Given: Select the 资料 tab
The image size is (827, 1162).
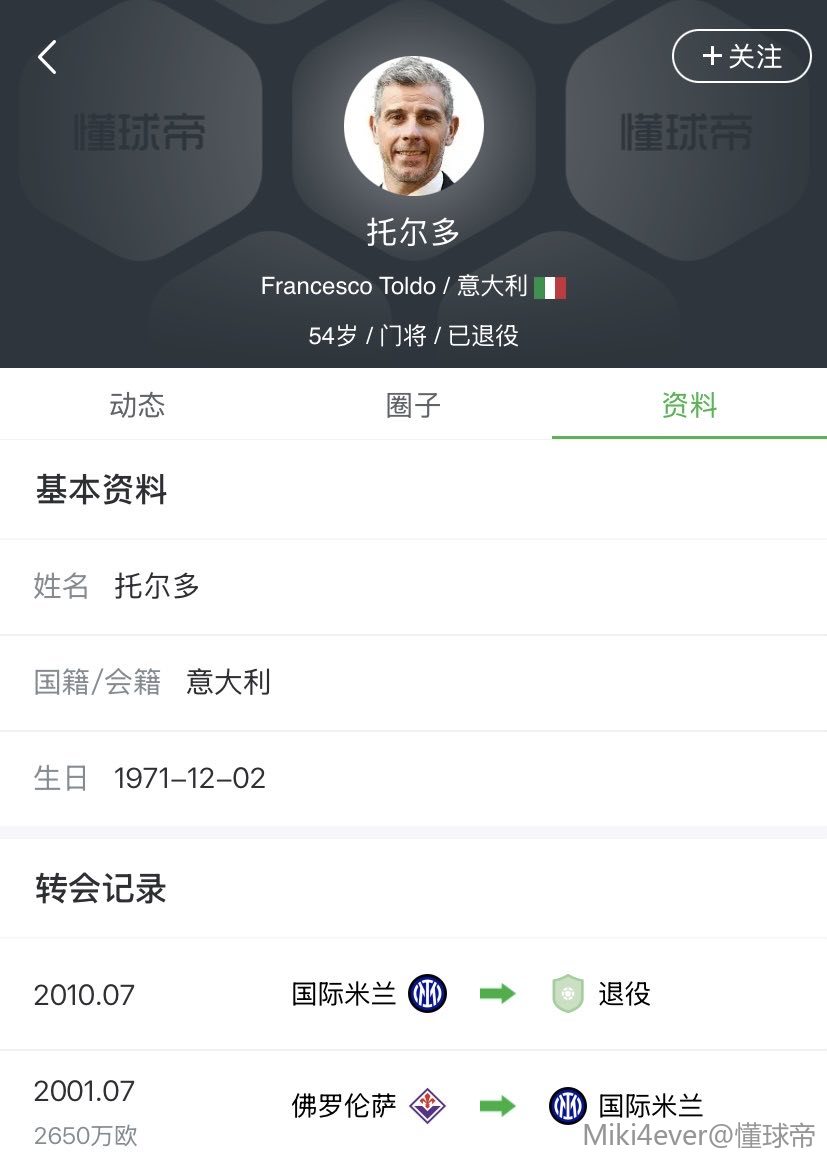Looking at the screenshot, I should point(689,405).
